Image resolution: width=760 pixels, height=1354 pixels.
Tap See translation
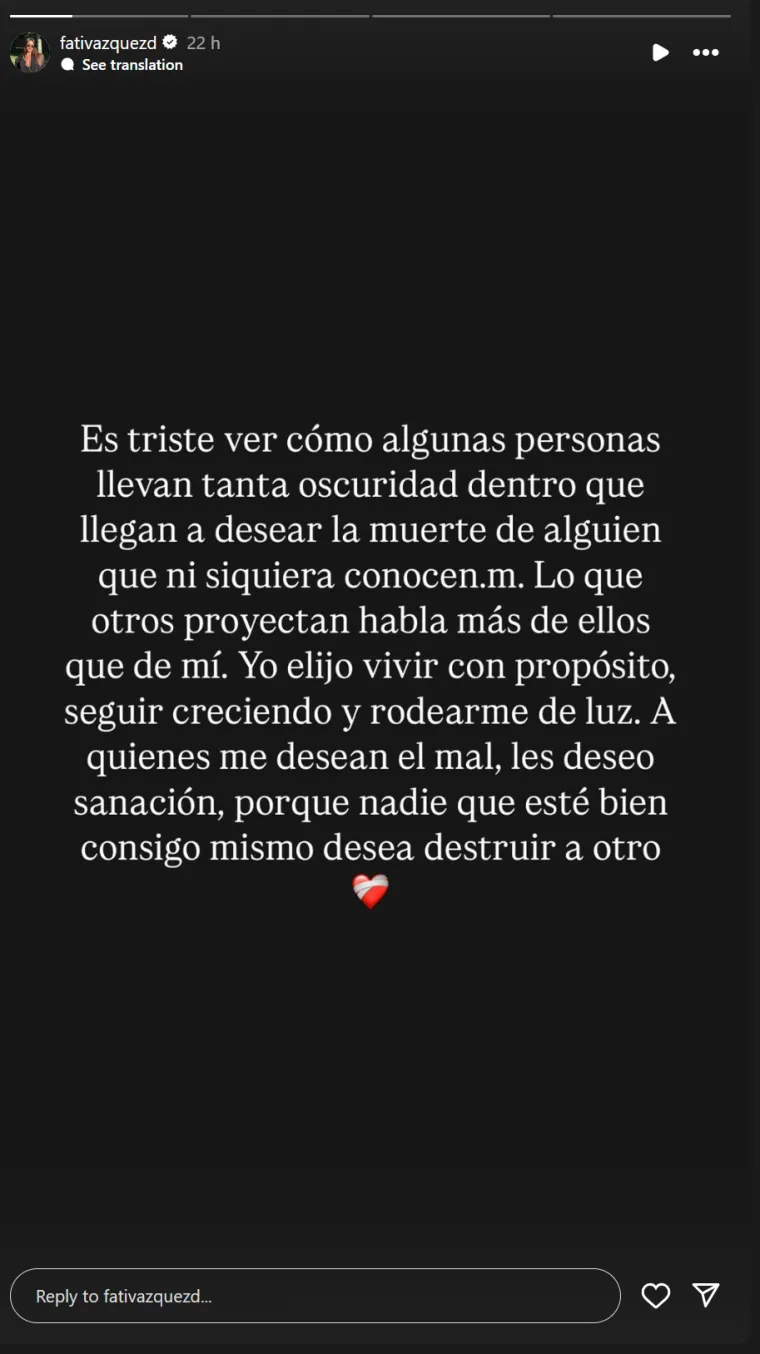(x=131, y=65)
